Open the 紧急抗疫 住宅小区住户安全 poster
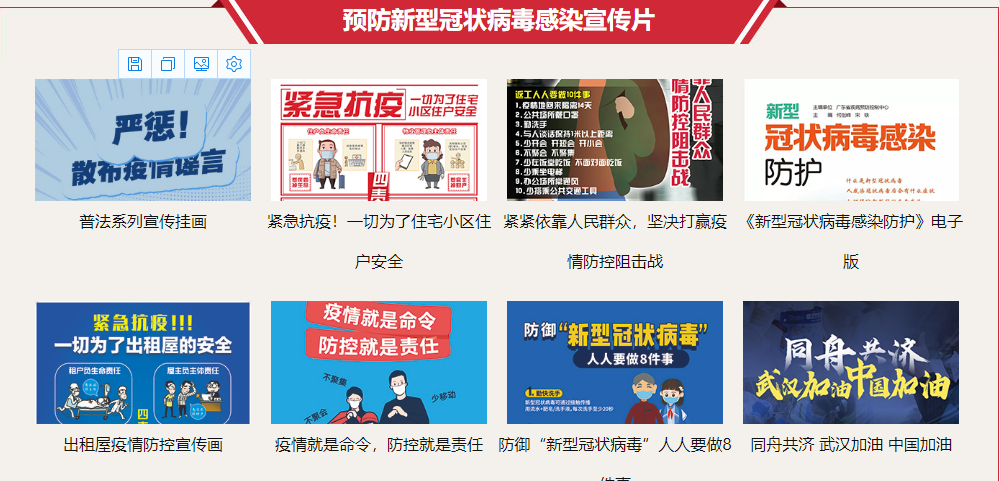The image size is (1000, 481). click(379, 140)
